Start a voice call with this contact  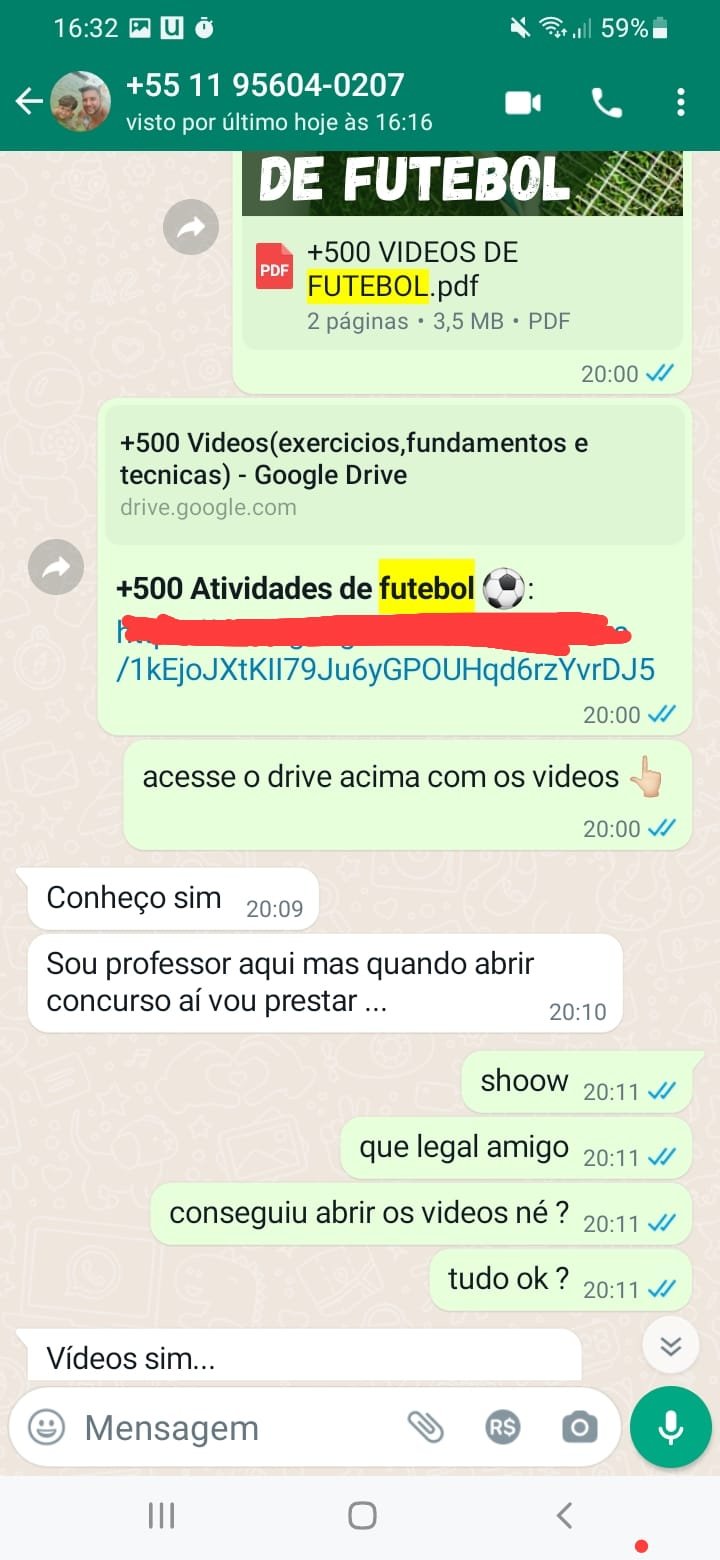[x=607, y=102]
